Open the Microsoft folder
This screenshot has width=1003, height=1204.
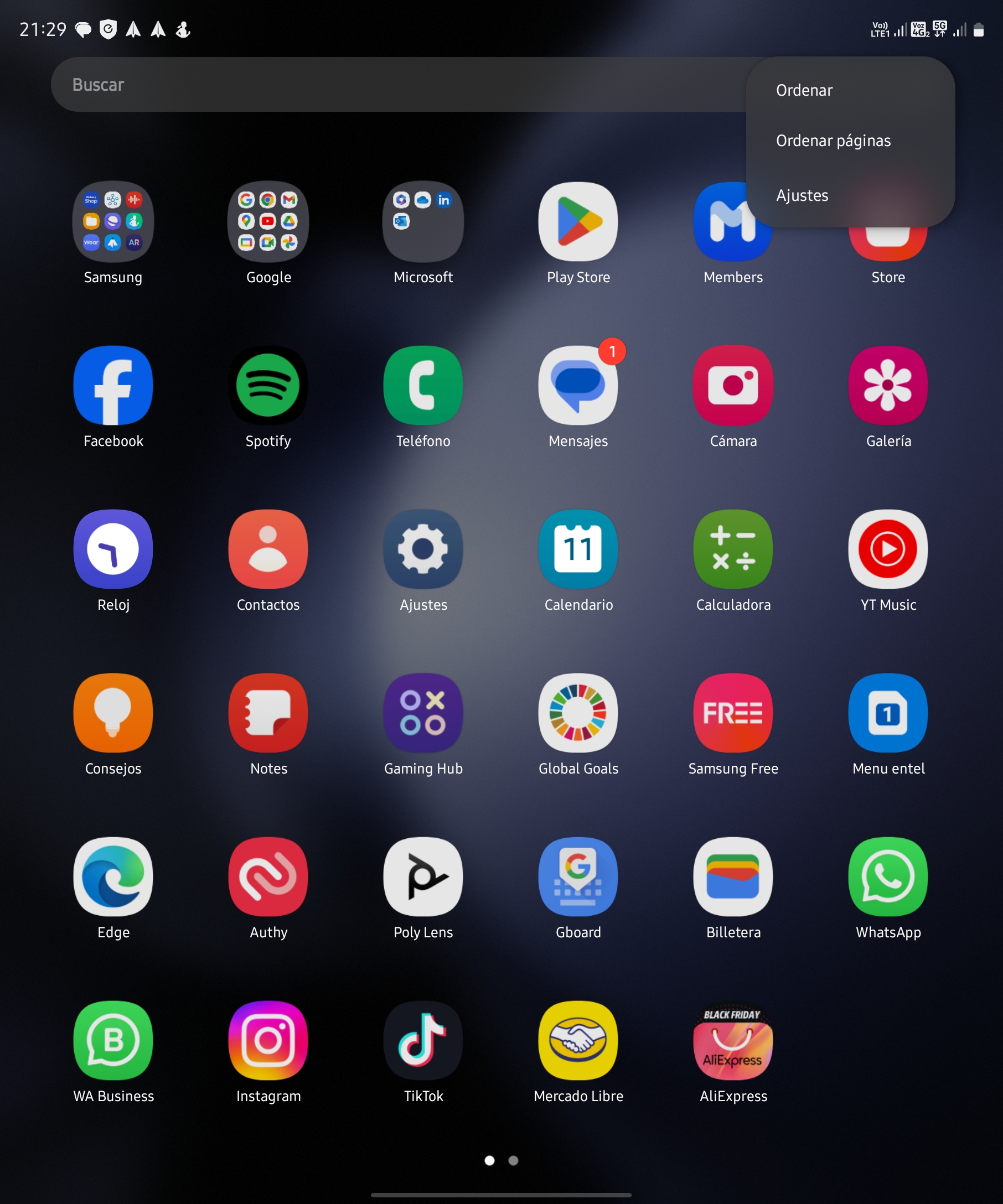coord(423,222)
